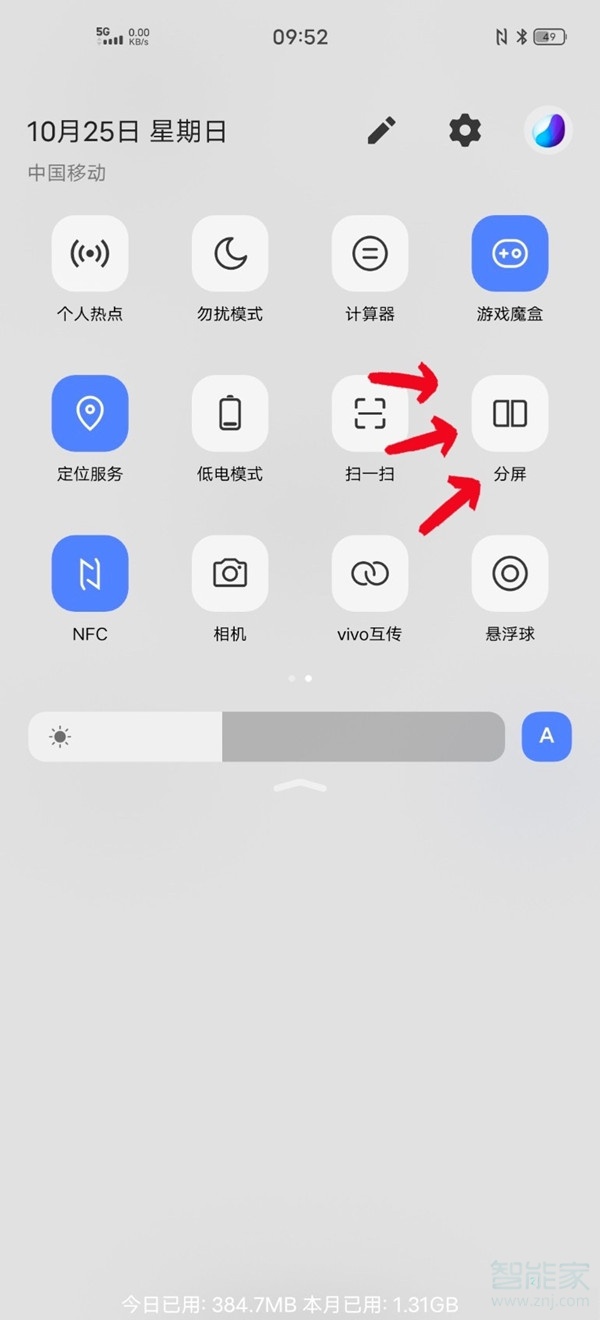Toggle 游戏魔盒 tile
This screenshot has height=1320, width=600.
(510, 254)
